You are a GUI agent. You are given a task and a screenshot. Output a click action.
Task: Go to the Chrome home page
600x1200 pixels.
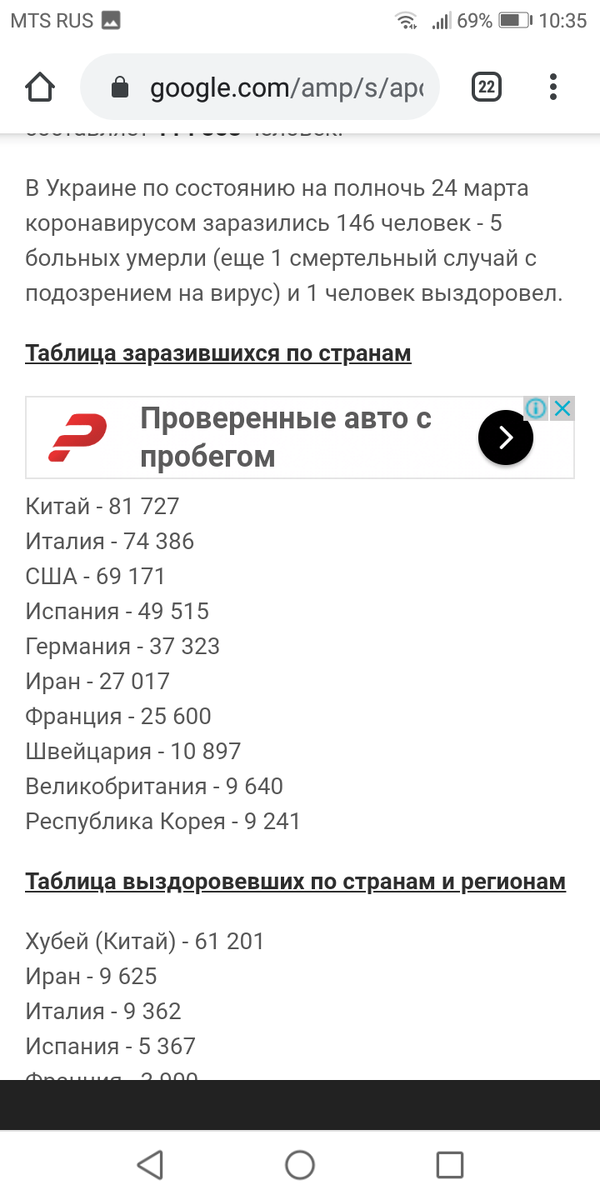coord(40,88)
